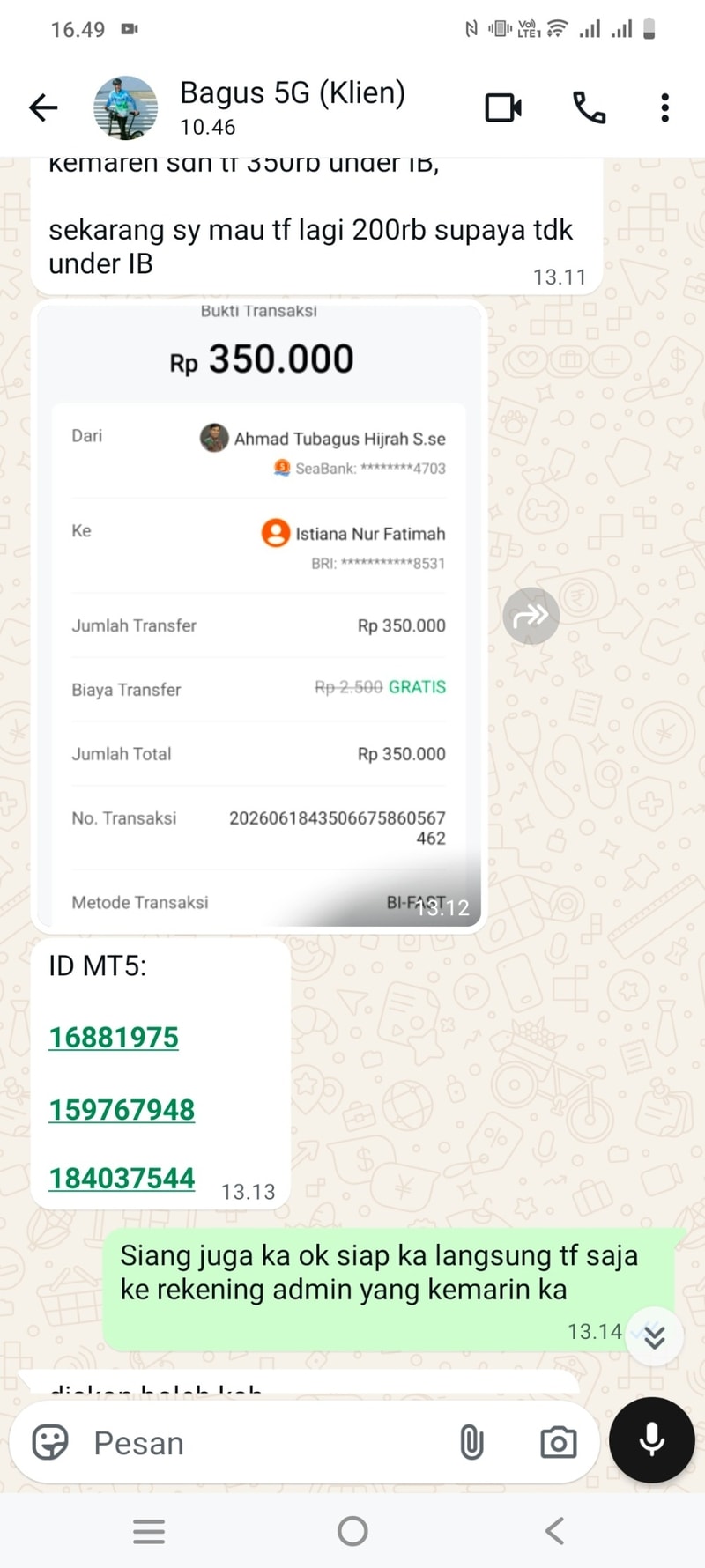Open the Bukti Transaksi receipt image
This screenshot has width=705, height=1568.
[x=259, y=616]
